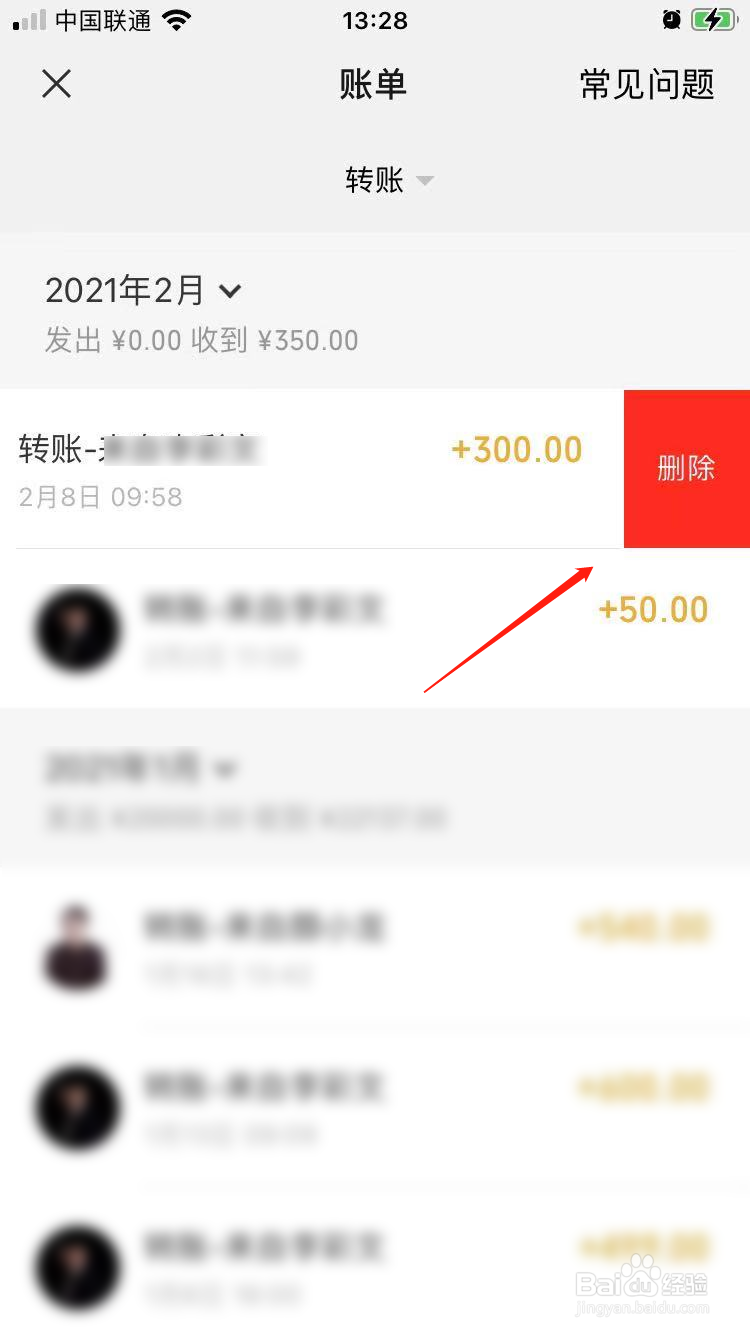
Task: Expand the 2021年2月 month selector
Action: click(144, 291)
